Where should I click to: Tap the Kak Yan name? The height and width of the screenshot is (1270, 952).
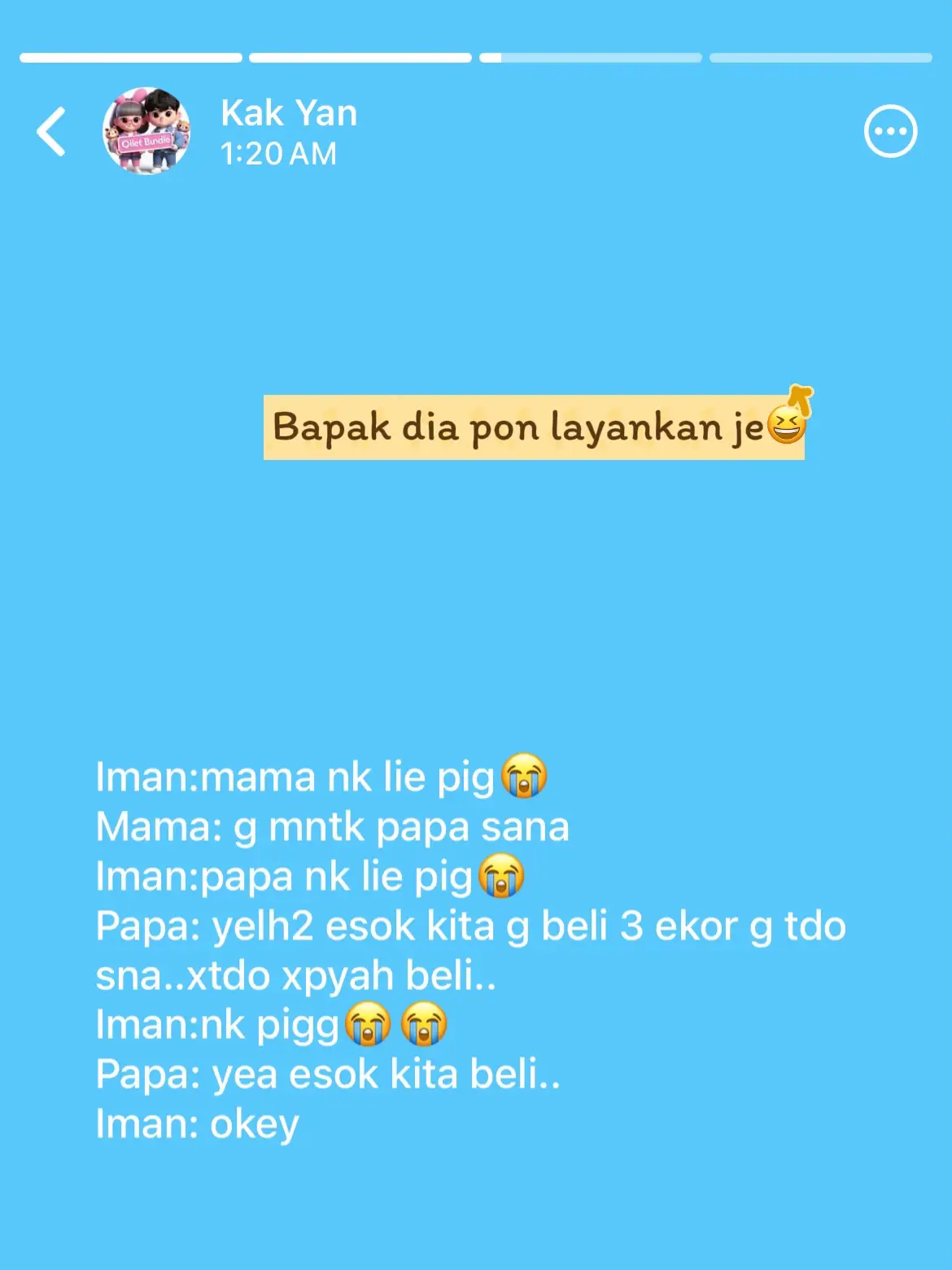click(x=289, y=113)
